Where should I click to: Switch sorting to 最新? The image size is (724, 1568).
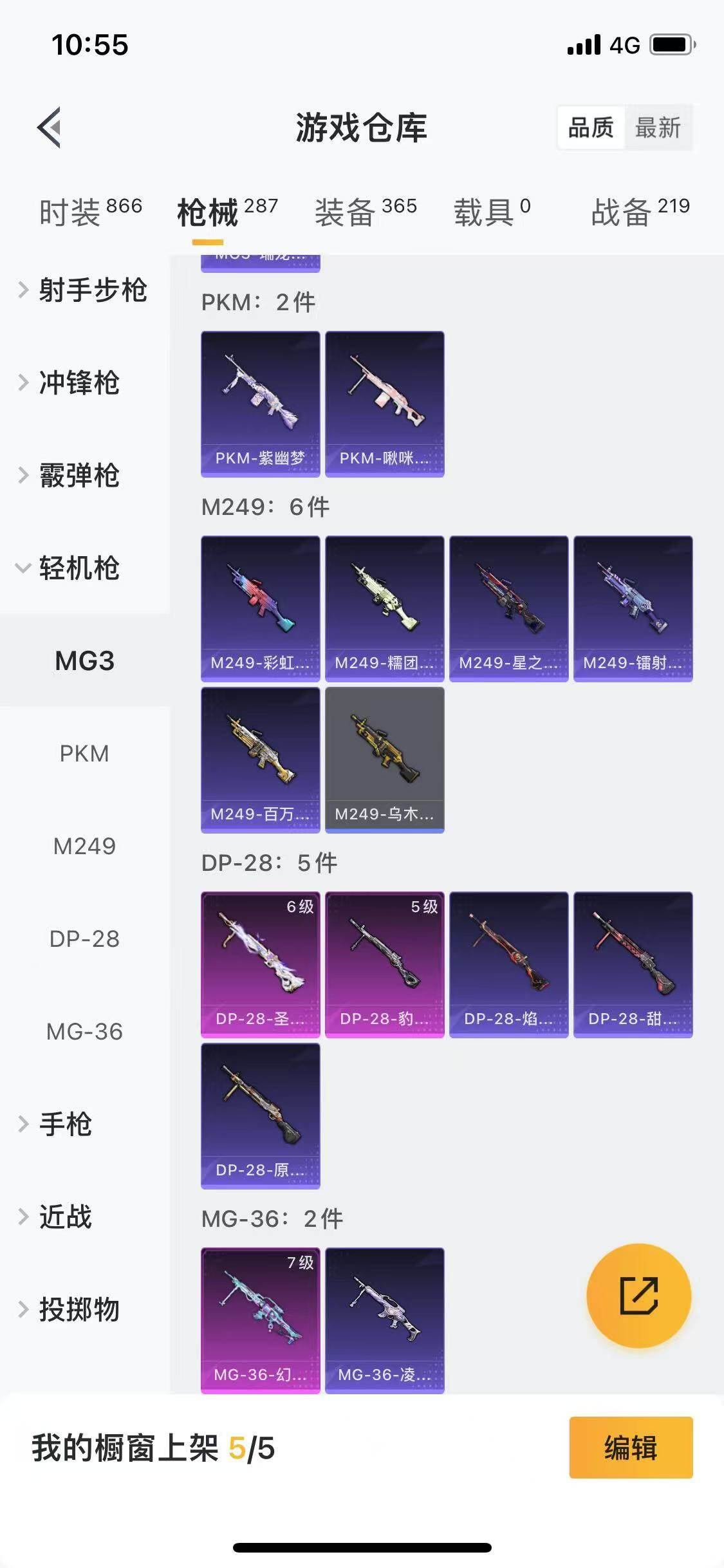[659, 128]
